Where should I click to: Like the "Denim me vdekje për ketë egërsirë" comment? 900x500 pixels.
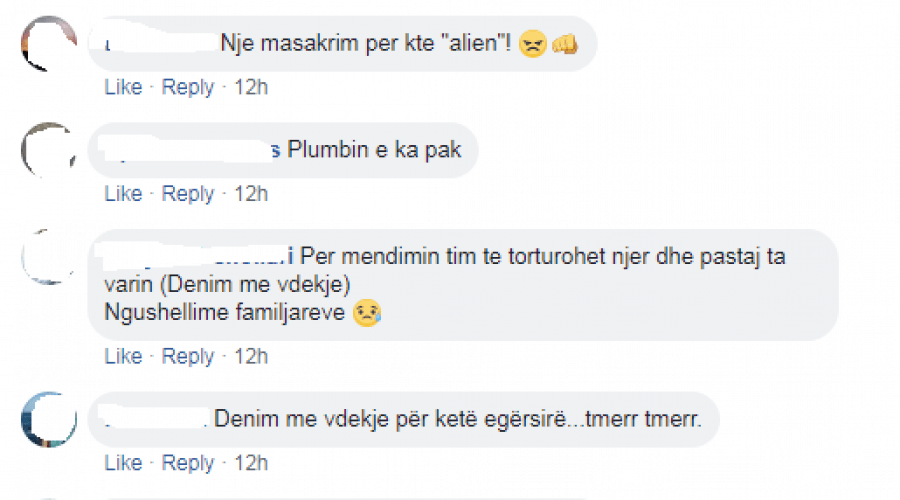[123, 463]
